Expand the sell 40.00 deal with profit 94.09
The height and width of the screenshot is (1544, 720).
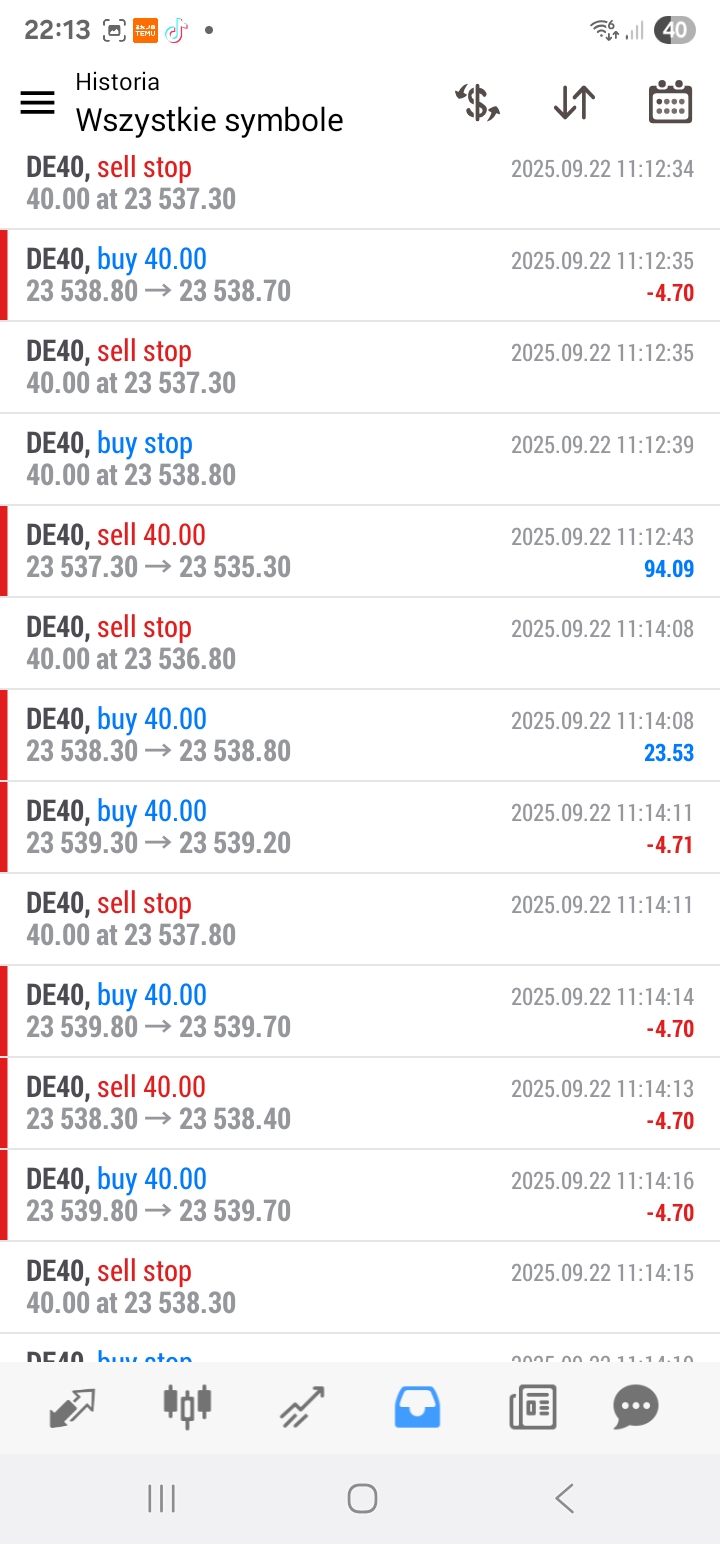click(x=360, y=551)
